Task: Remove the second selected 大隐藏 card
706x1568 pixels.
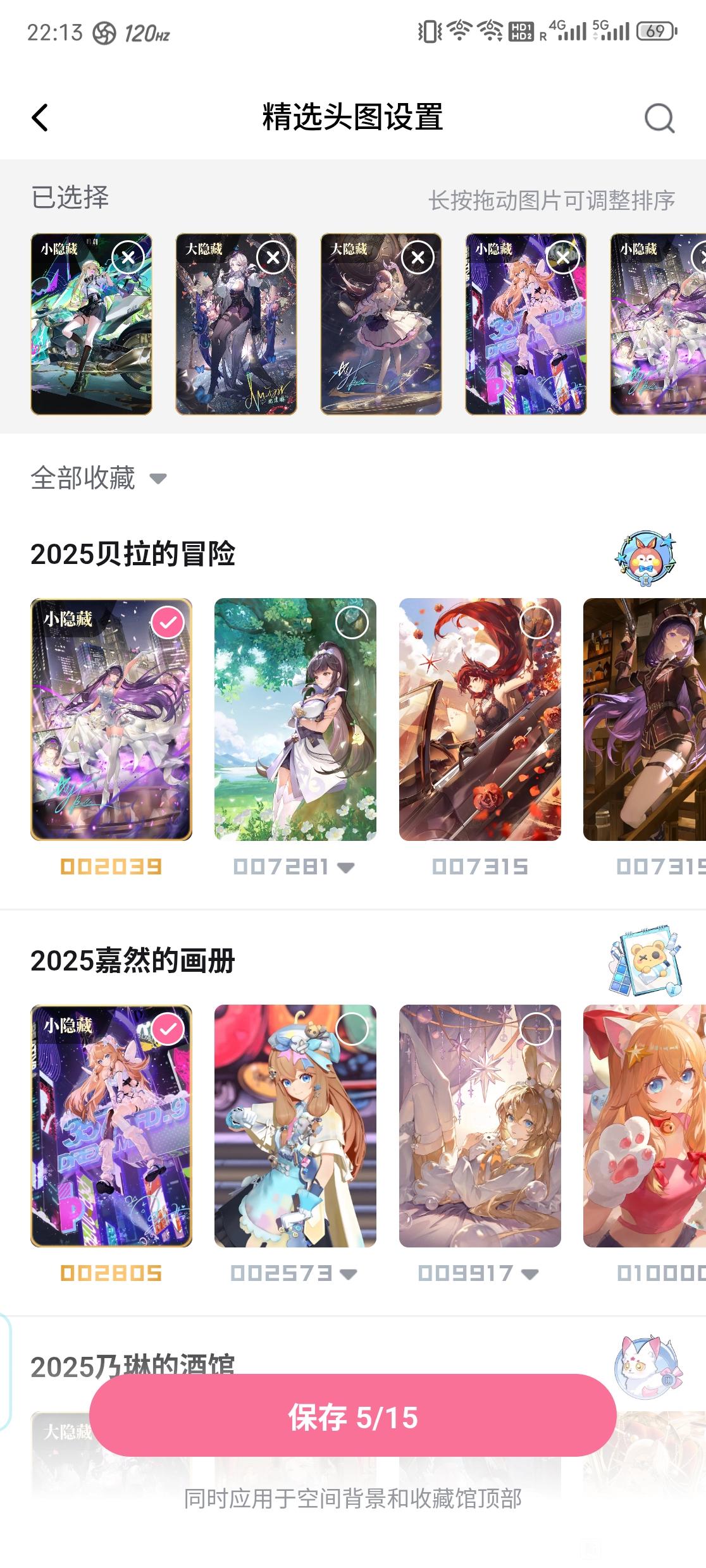Action: 273,257
